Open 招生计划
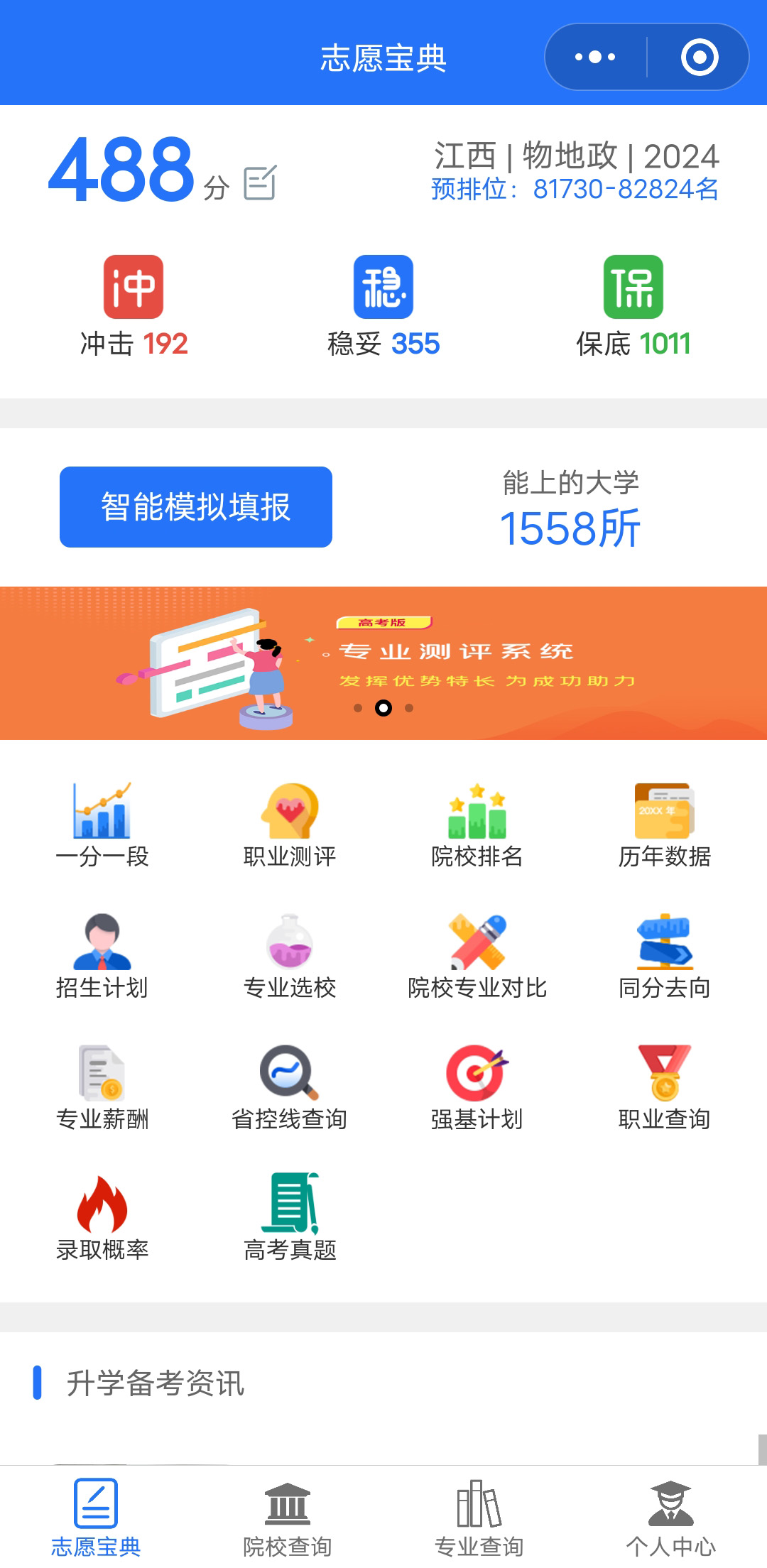Screen dimensions: 767x1568 tap(102, 957)
